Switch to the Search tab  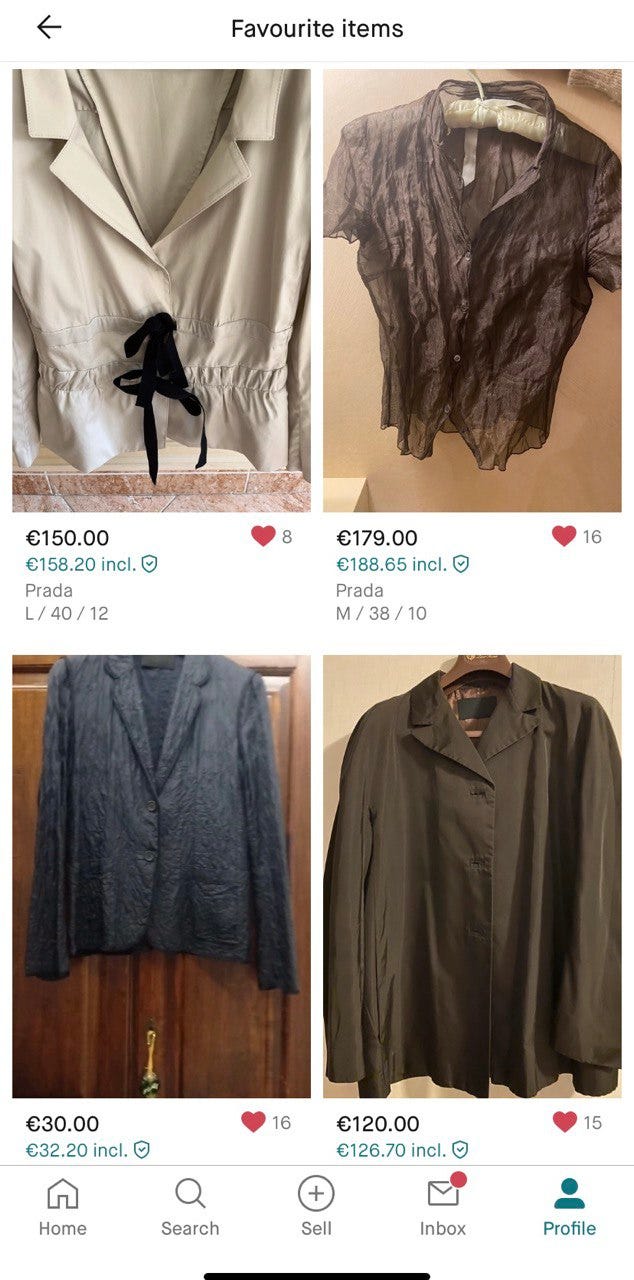pyautogui.click(x=190, y=1207)
